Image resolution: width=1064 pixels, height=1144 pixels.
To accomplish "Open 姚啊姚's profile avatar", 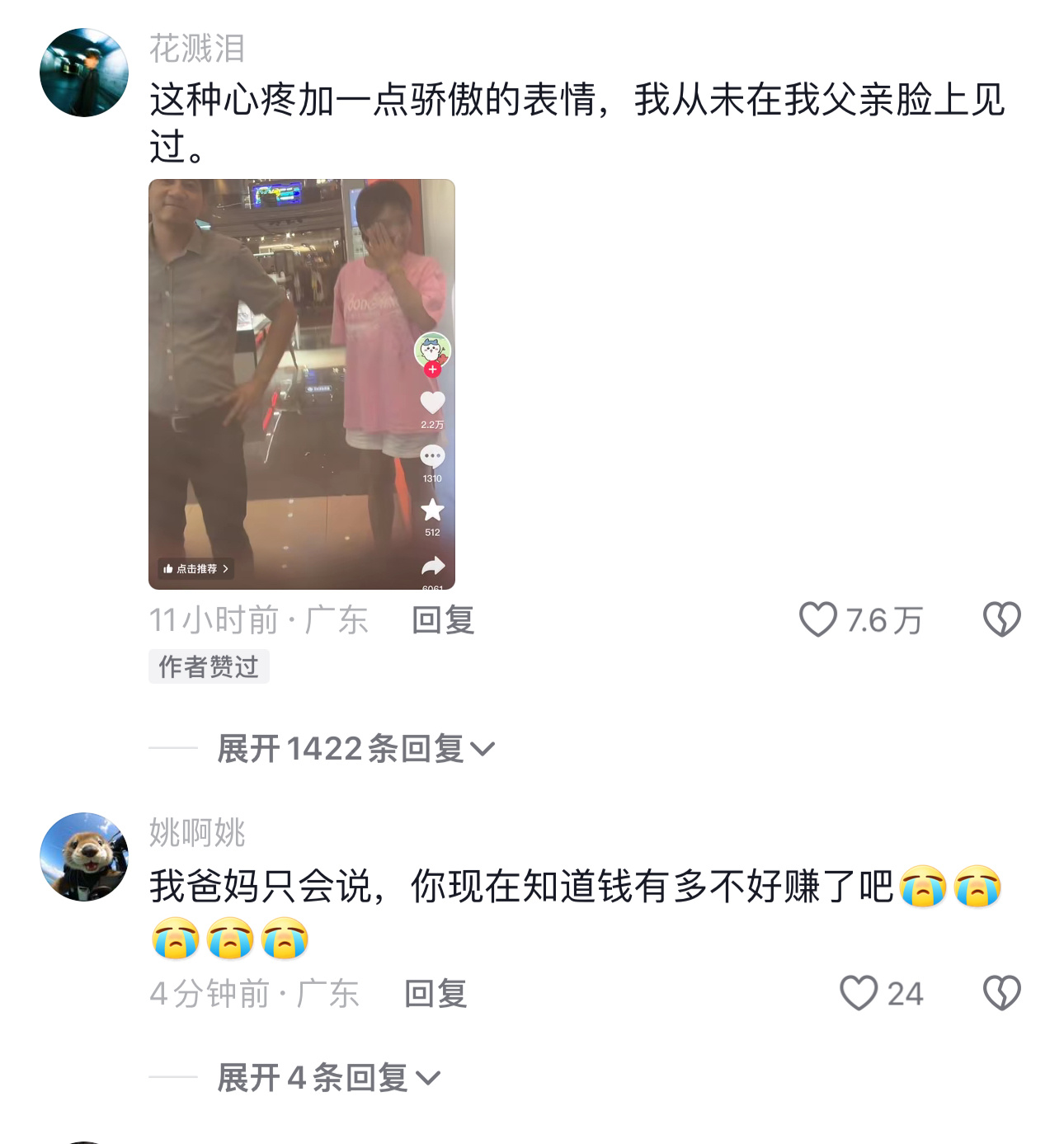I will pyautogui.click(x=84, y=857).
